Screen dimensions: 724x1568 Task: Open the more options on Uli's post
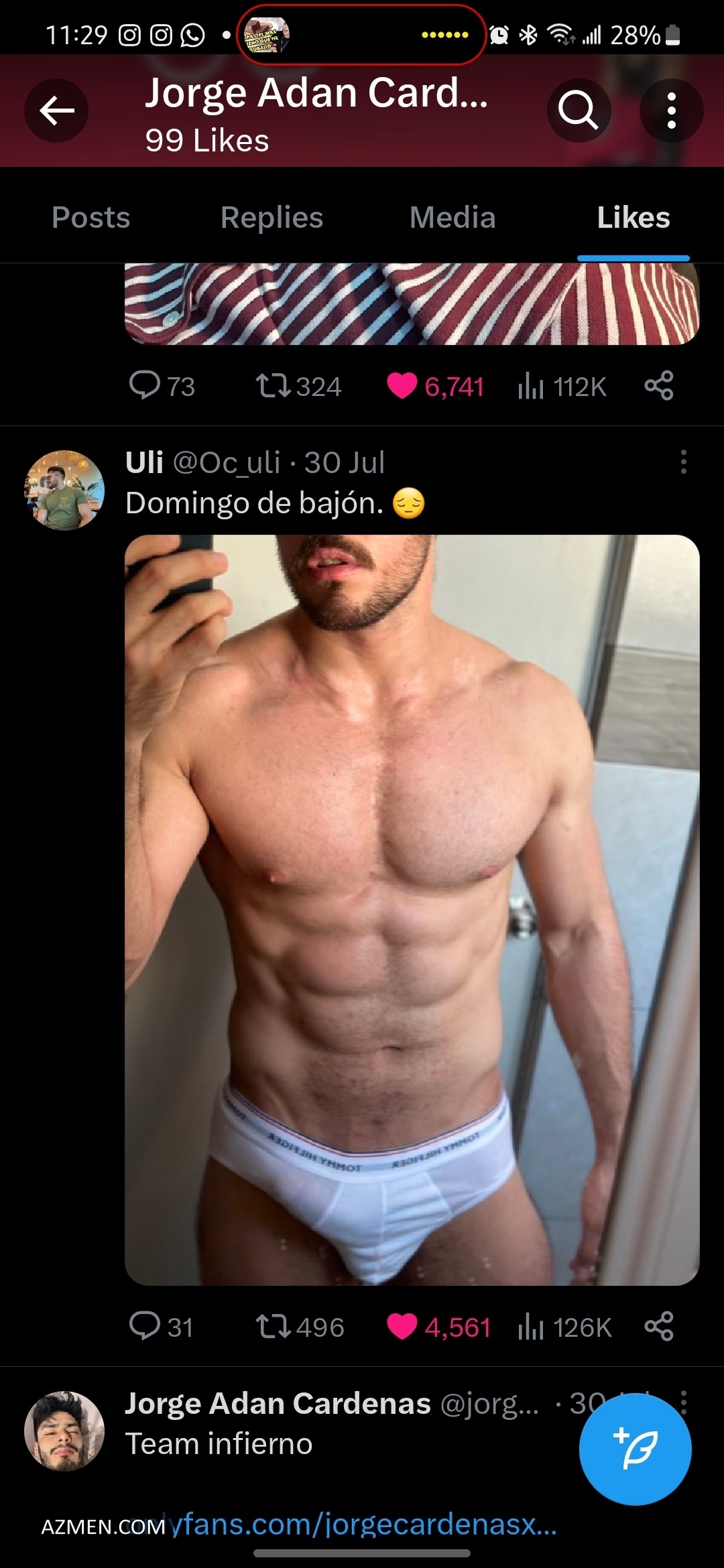(x=683, y=462)
